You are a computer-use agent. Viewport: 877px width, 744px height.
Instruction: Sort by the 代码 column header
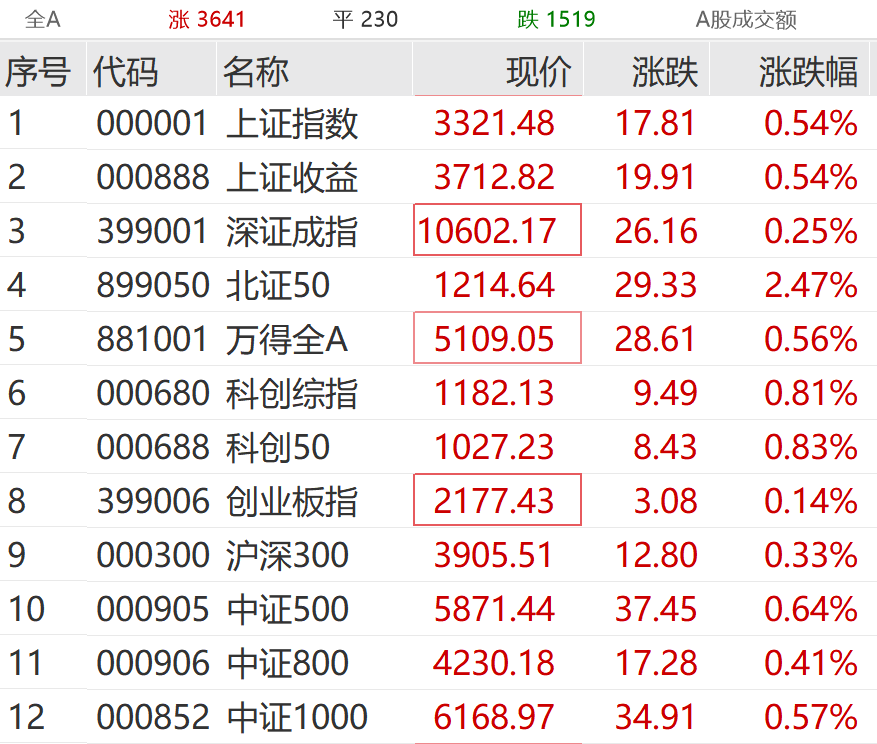(126, 71)
